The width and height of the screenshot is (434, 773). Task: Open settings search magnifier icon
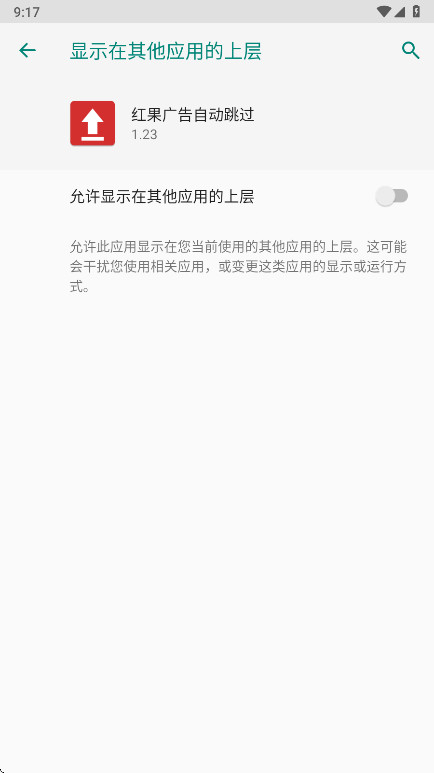[x=410, y=50]
